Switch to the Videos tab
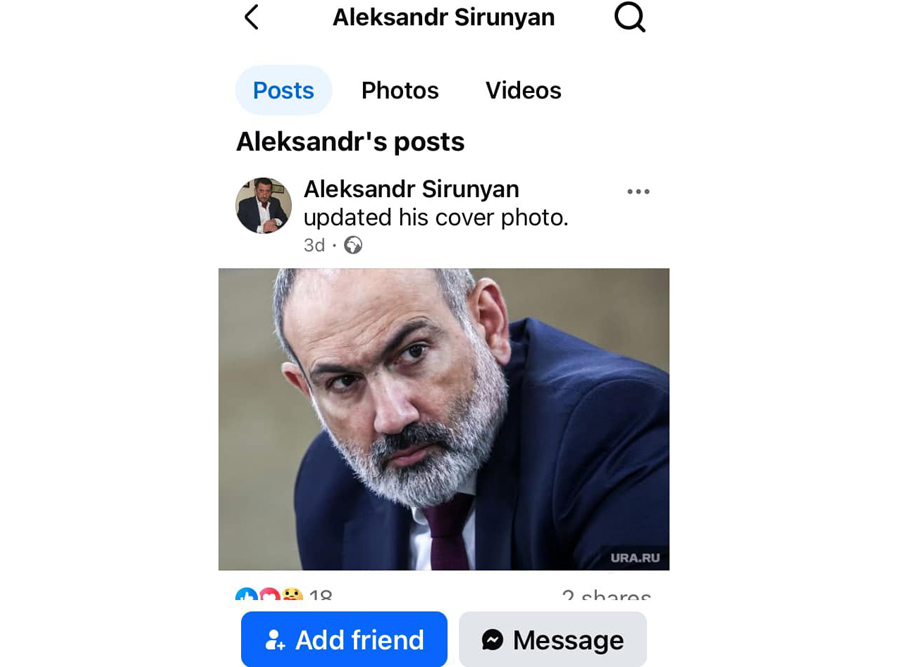The height and width of the screenshot is (667, 900). pyautogui.click(x=523, y=90)
